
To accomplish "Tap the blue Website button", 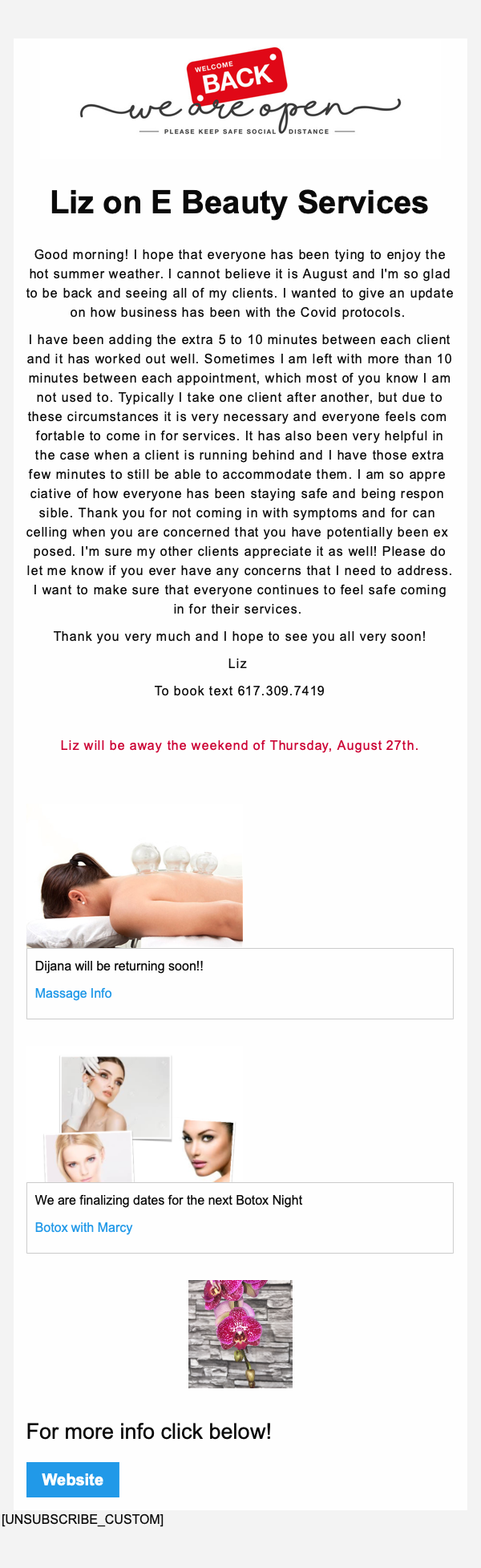I will tap(72, 1480).
